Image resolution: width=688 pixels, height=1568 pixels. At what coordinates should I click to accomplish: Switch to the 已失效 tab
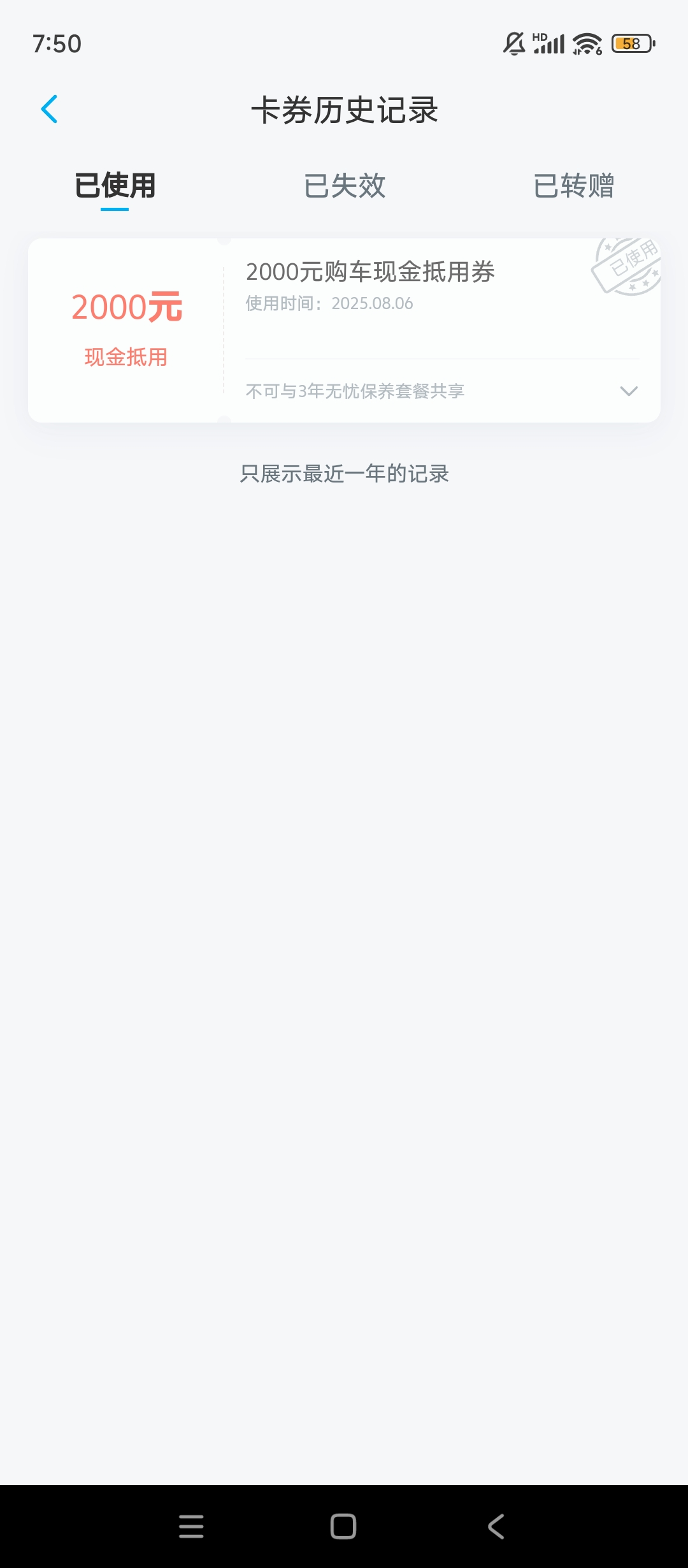(344, 186)
